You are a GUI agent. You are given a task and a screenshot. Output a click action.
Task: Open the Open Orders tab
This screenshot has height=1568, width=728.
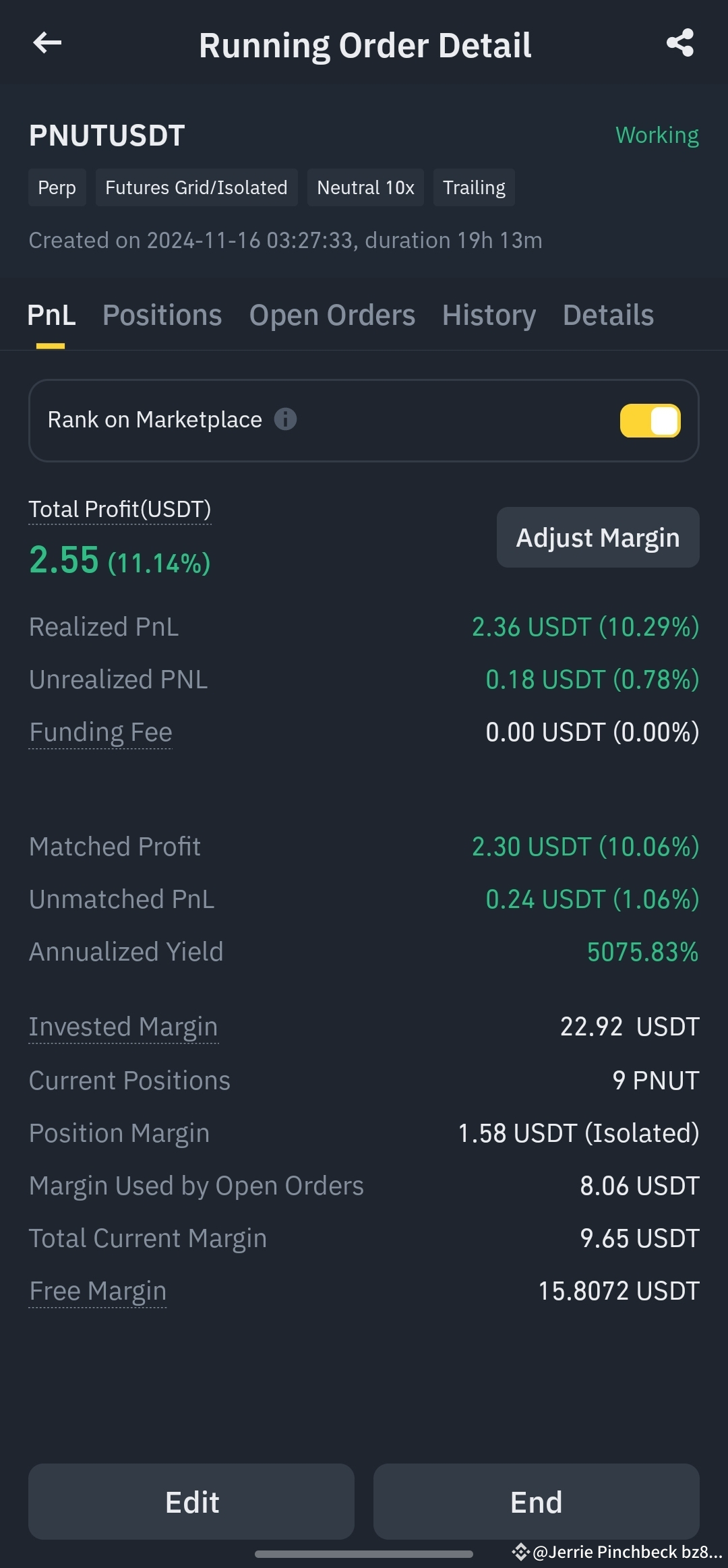333,315
